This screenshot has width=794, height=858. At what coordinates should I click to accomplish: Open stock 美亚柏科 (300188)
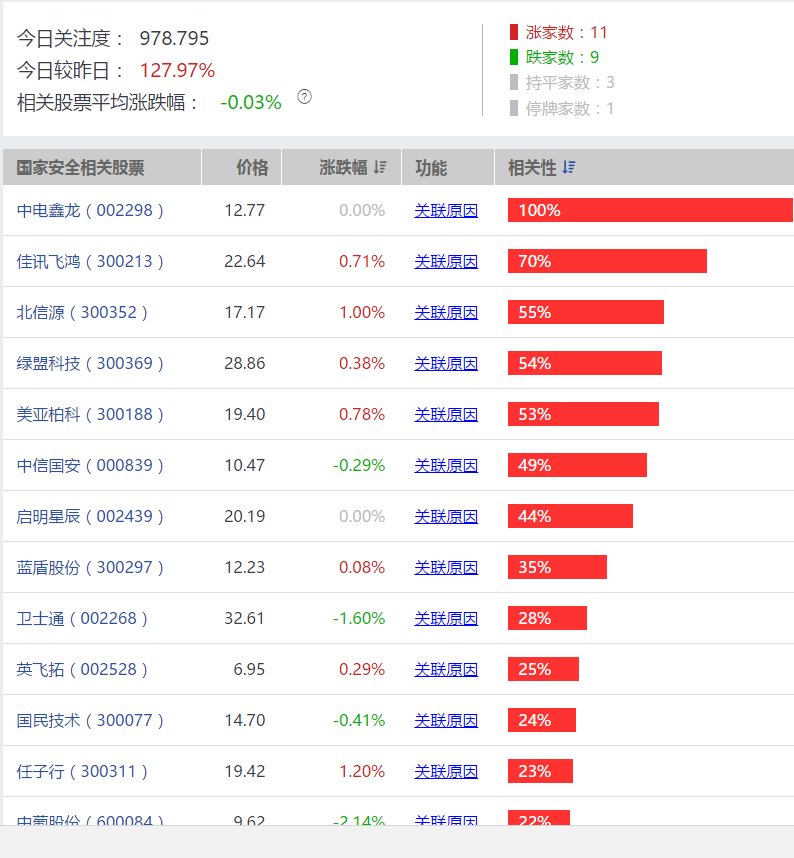click(90, 414)
